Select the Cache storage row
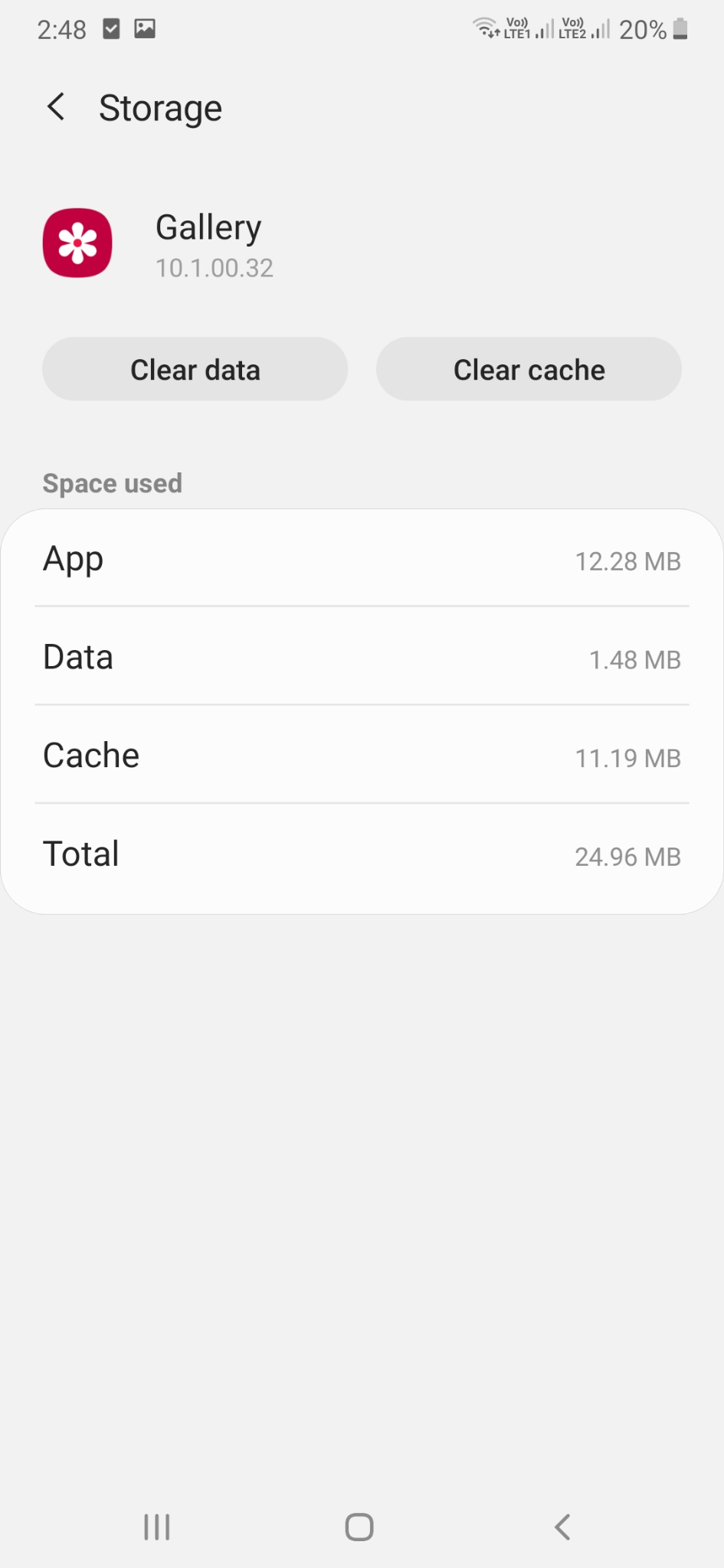The height and width of the screenshot is (1568, 724). coord(362,756)
